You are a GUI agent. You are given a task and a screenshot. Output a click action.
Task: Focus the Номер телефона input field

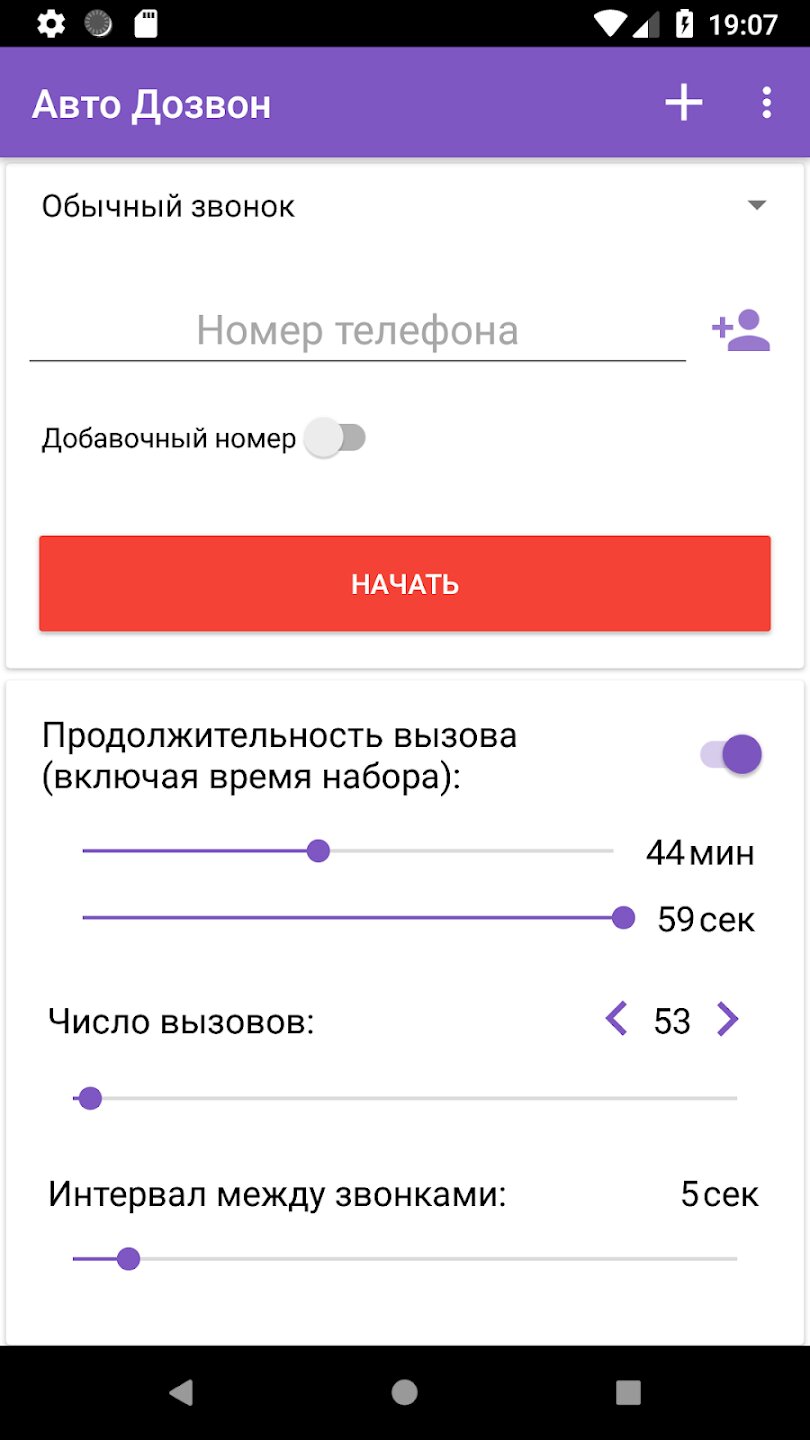(358, 331)
